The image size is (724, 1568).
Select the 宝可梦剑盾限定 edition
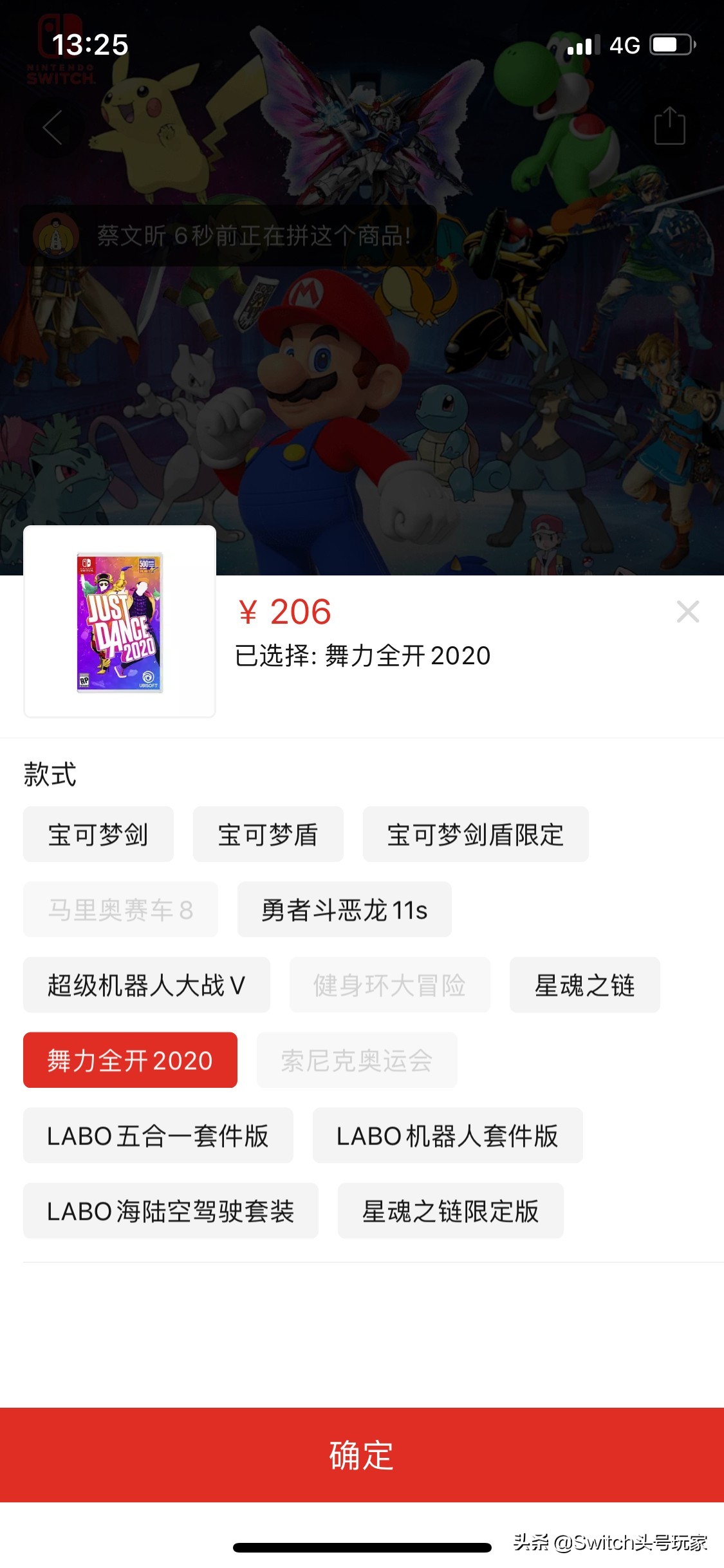(476, 834)
